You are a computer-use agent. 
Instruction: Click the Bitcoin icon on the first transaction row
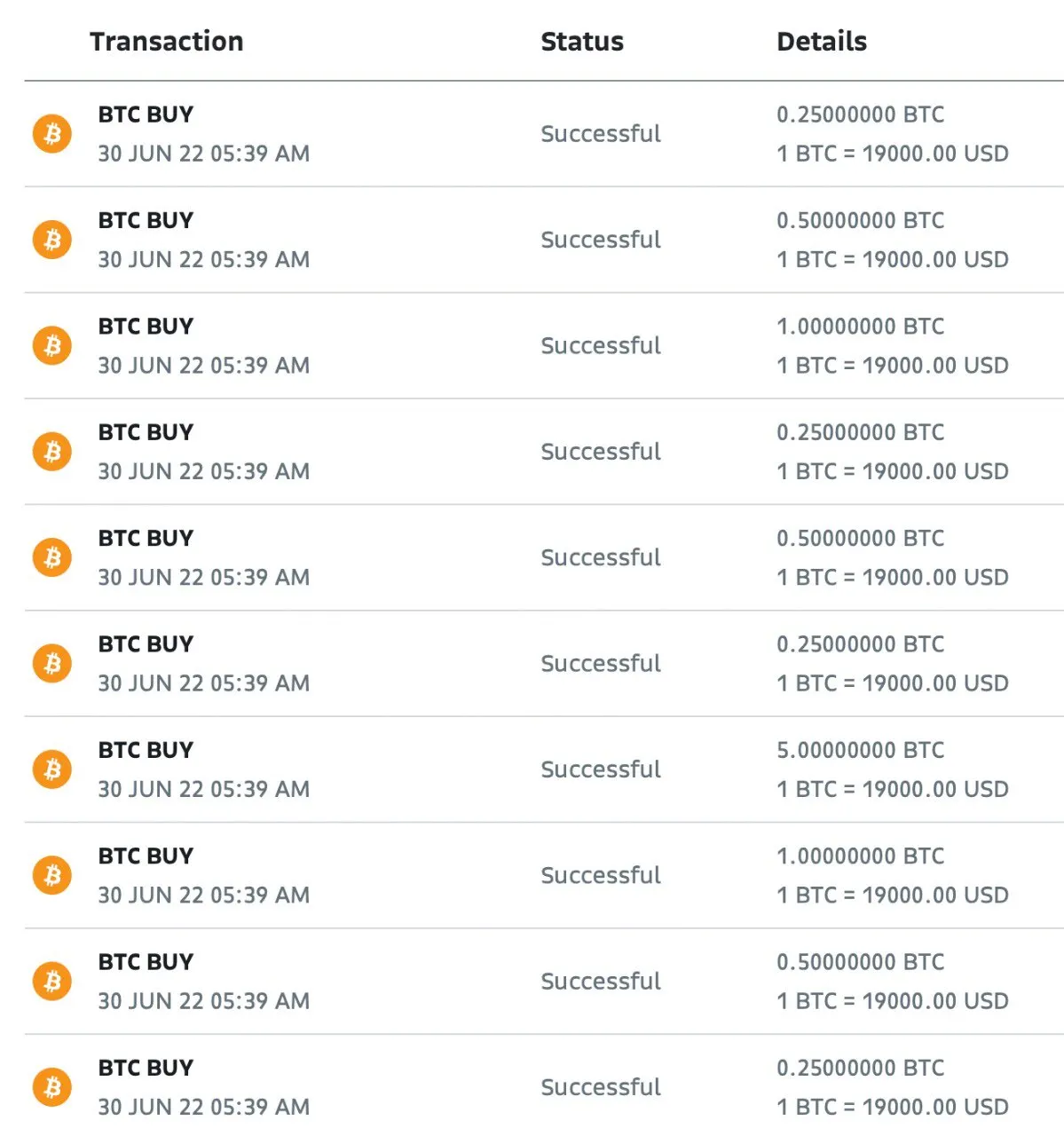[x=51, y=134]
